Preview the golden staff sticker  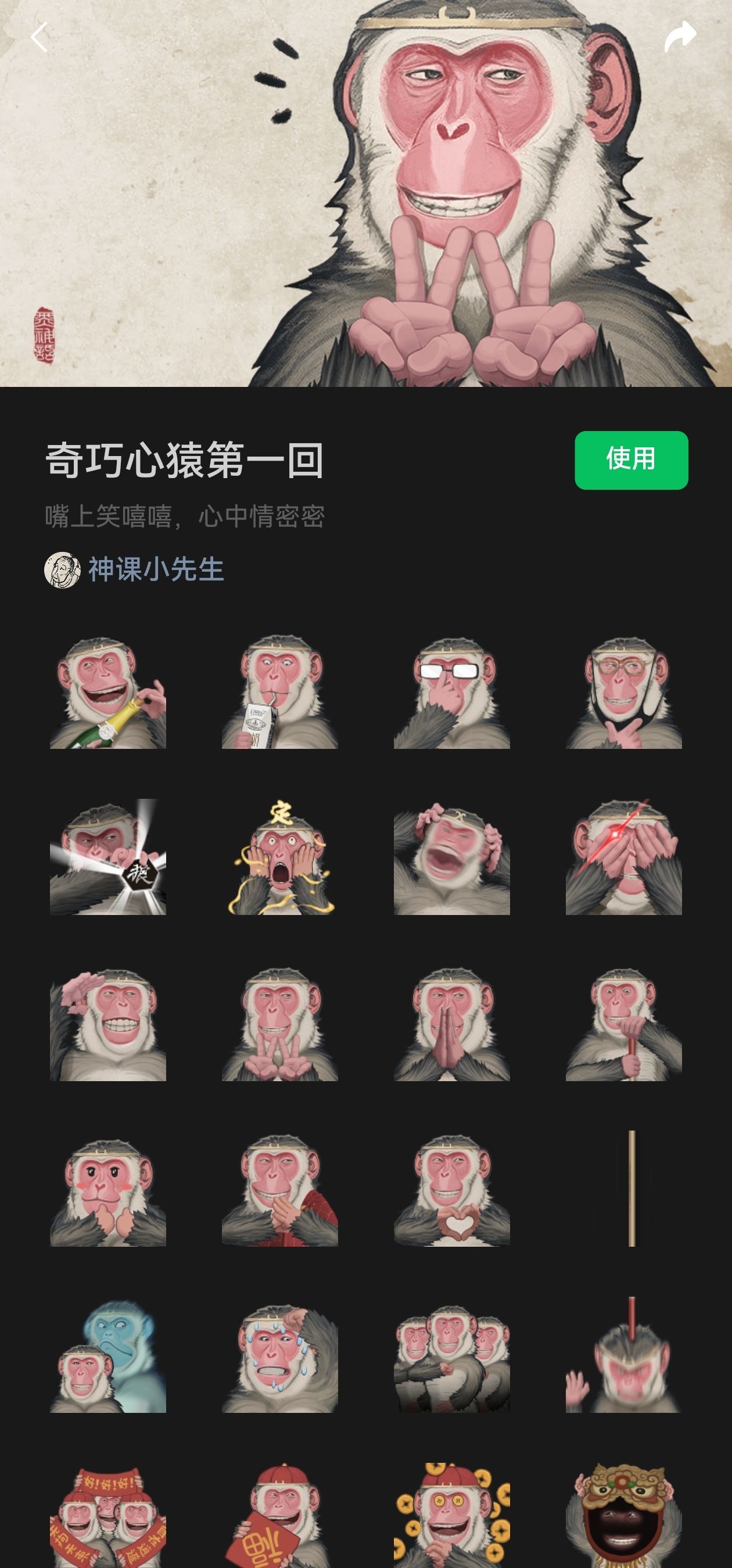pos(631,1190)
